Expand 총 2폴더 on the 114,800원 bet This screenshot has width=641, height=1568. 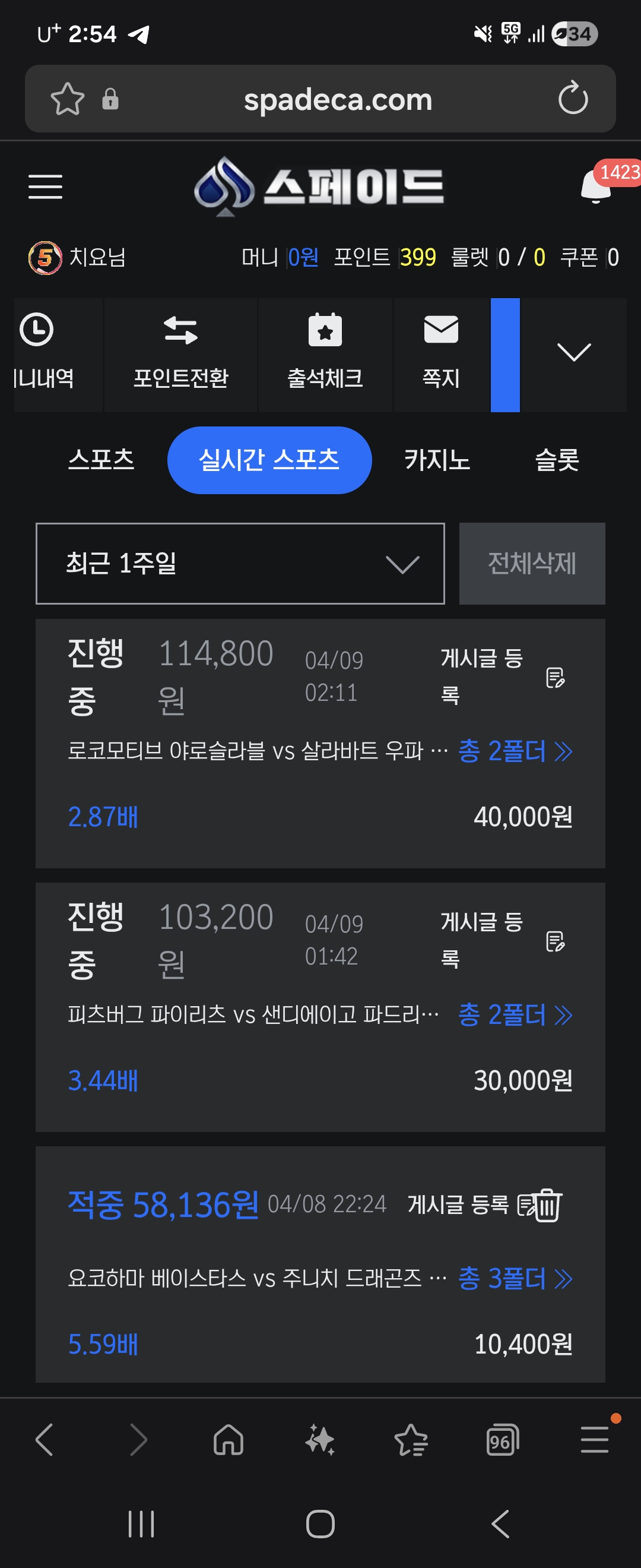515,751
